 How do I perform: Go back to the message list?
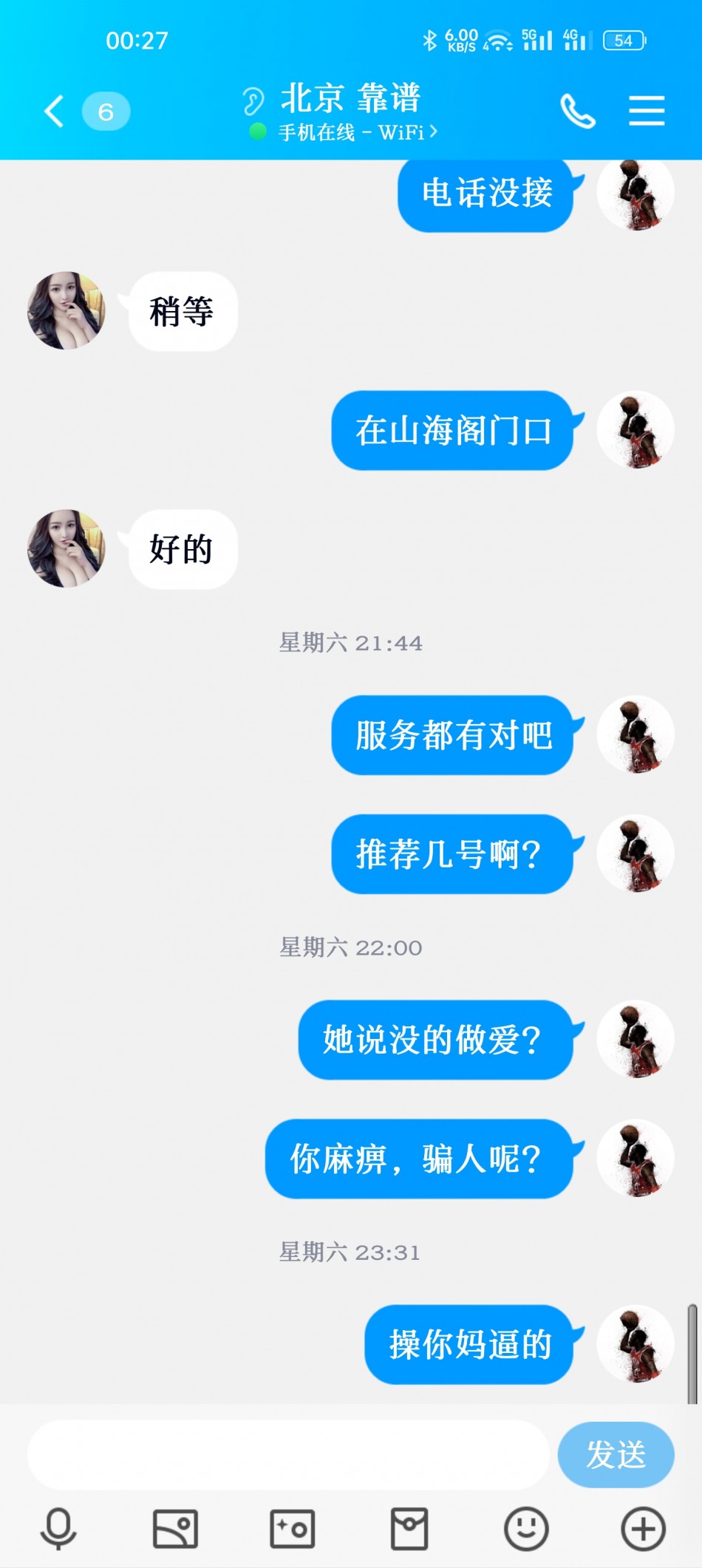tap(54, 112)
